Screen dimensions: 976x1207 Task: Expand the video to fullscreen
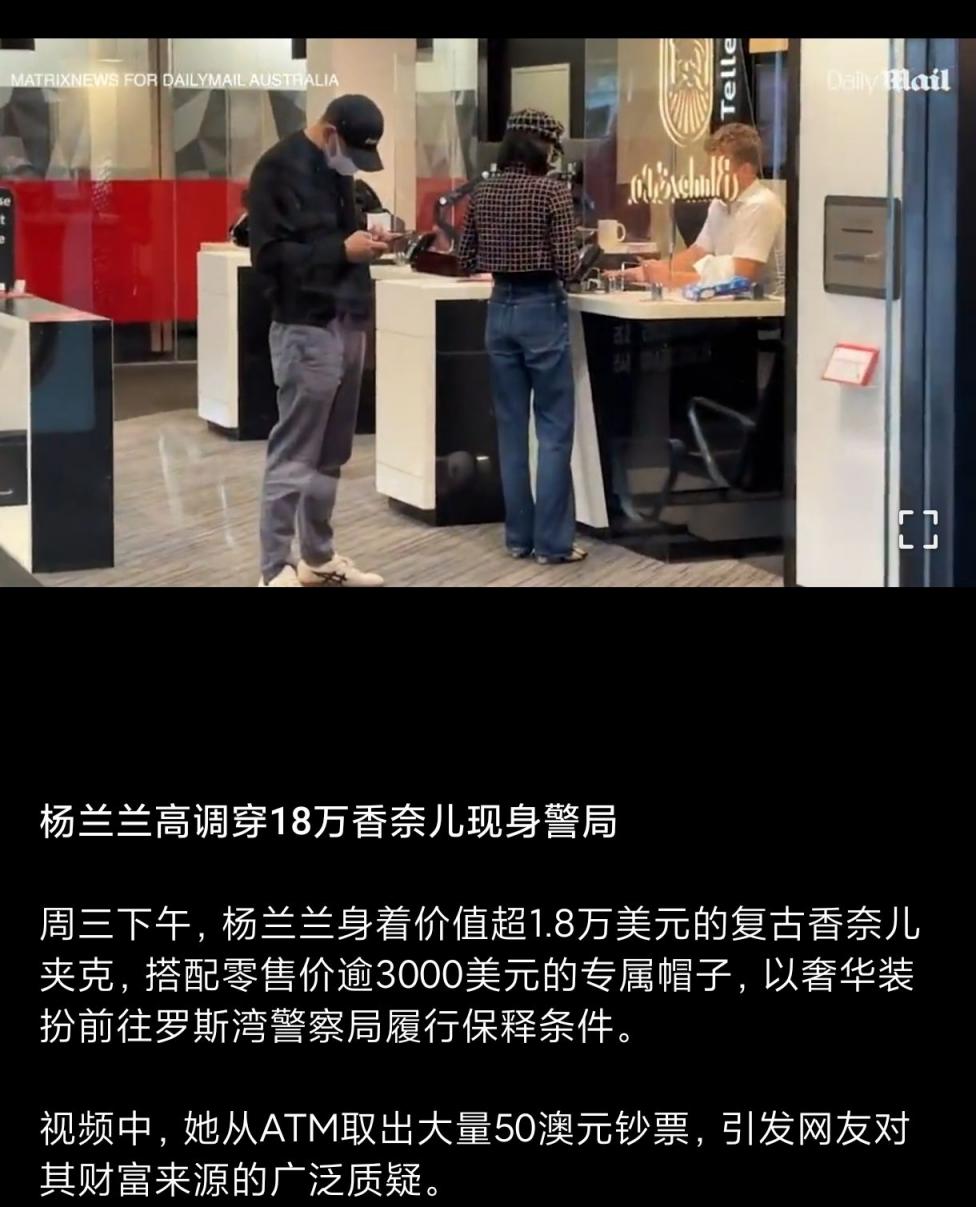917,529
